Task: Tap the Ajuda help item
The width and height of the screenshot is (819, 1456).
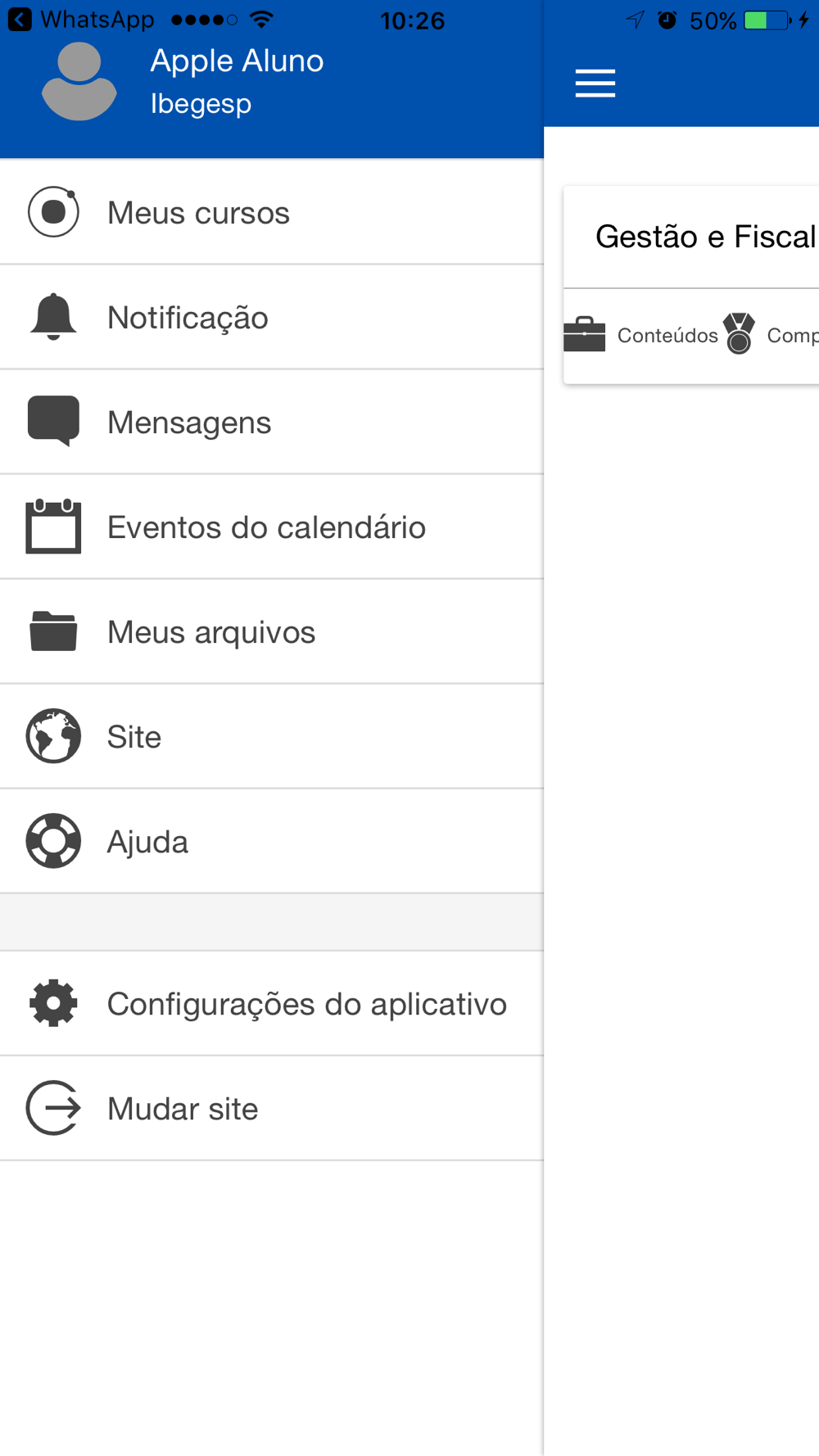Action: 272,841
